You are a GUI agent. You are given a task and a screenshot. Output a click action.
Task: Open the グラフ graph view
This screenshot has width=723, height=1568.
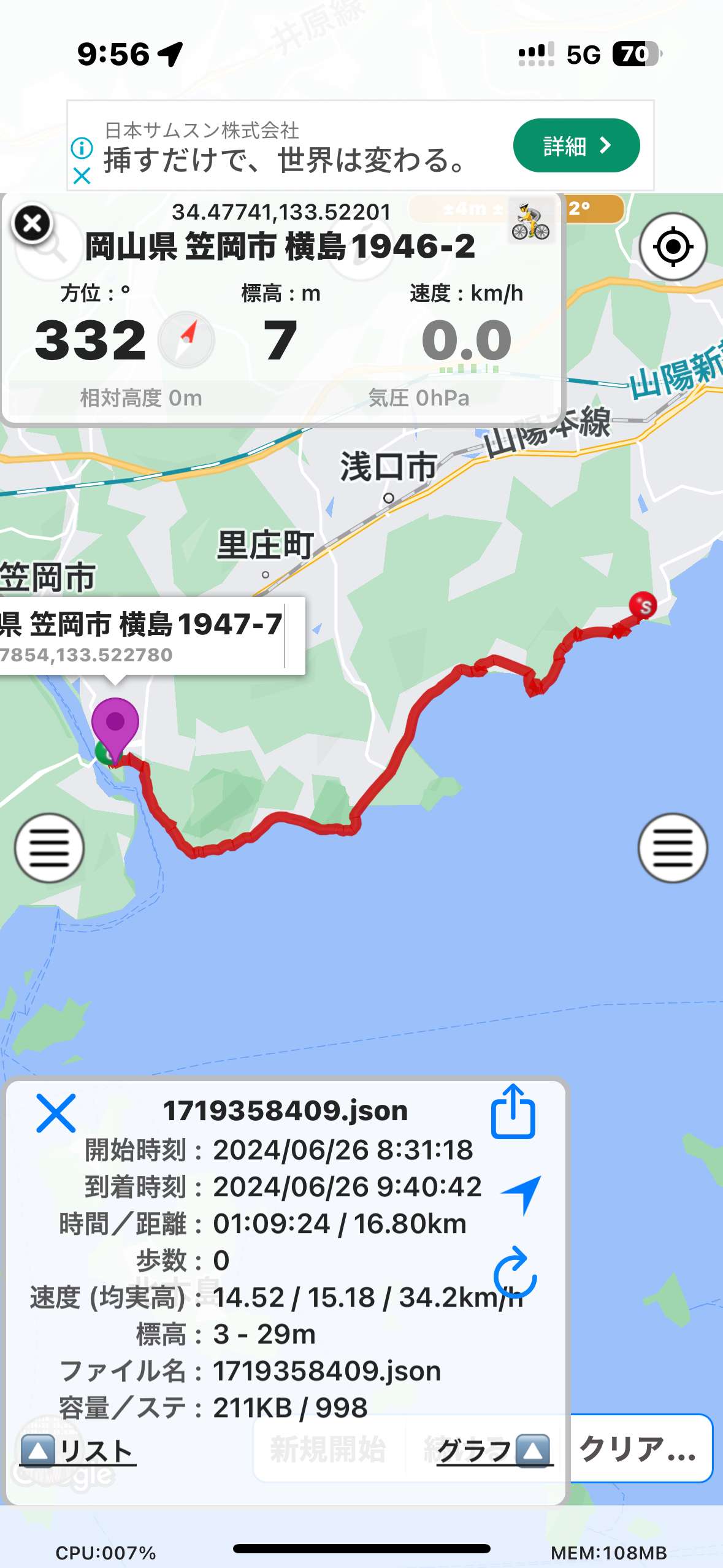(x=494, y=1451)
